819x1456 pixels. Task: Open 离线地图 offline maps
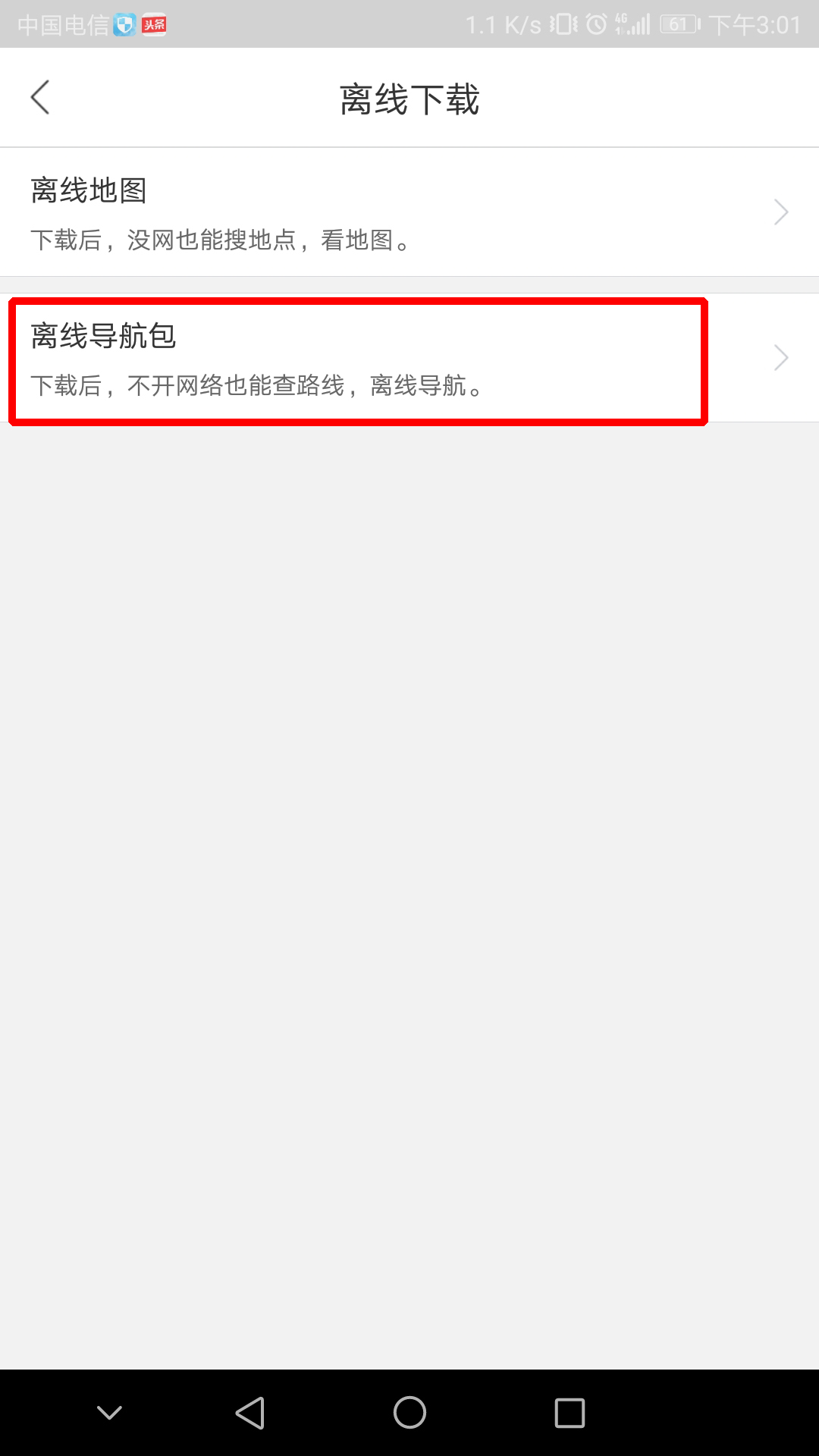pos(409,212)
